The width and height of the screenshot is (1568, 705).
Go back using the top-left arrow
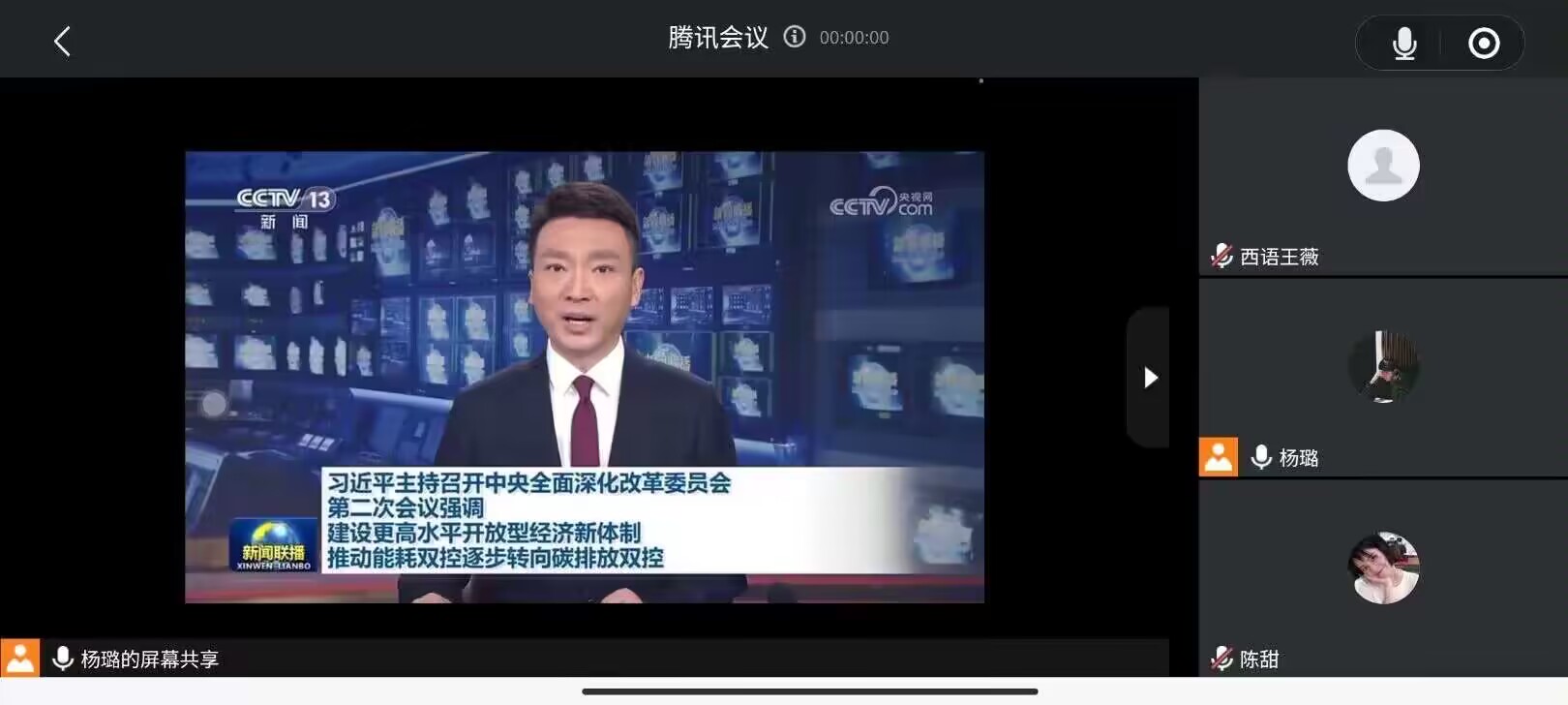(x=62, y=42)
